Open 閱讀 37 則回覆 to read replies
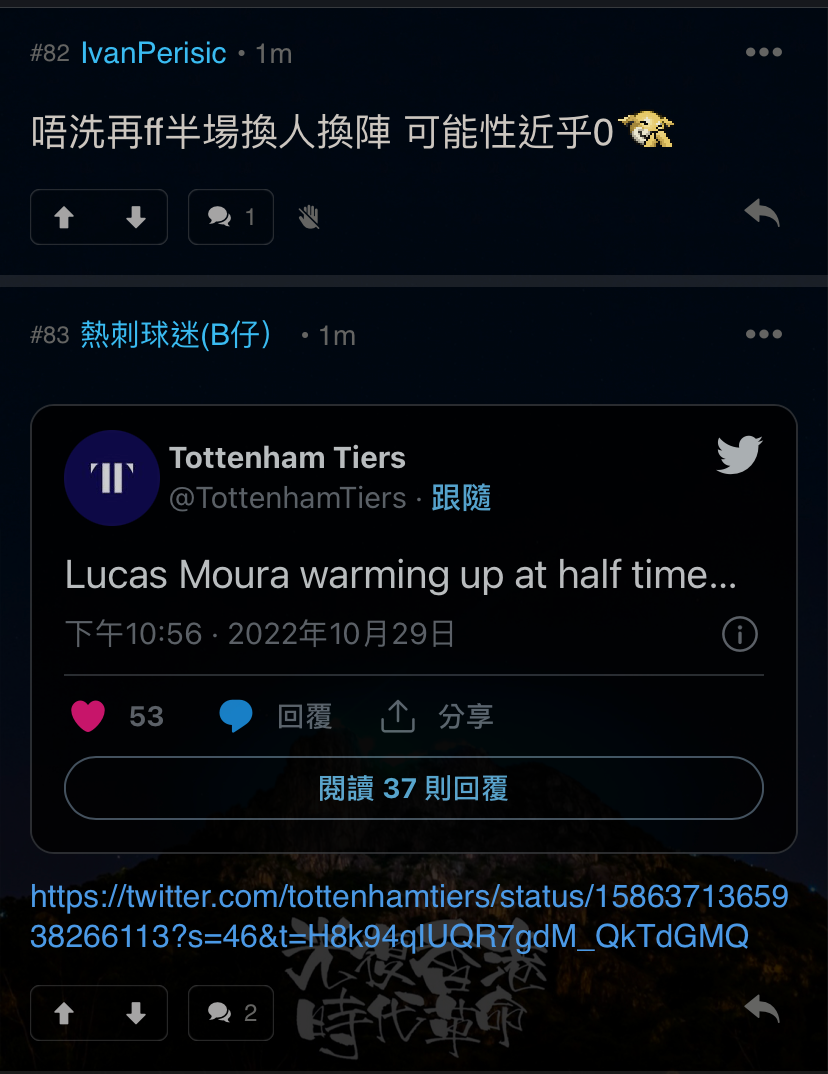828x1074 pixels. pos(413,788)
